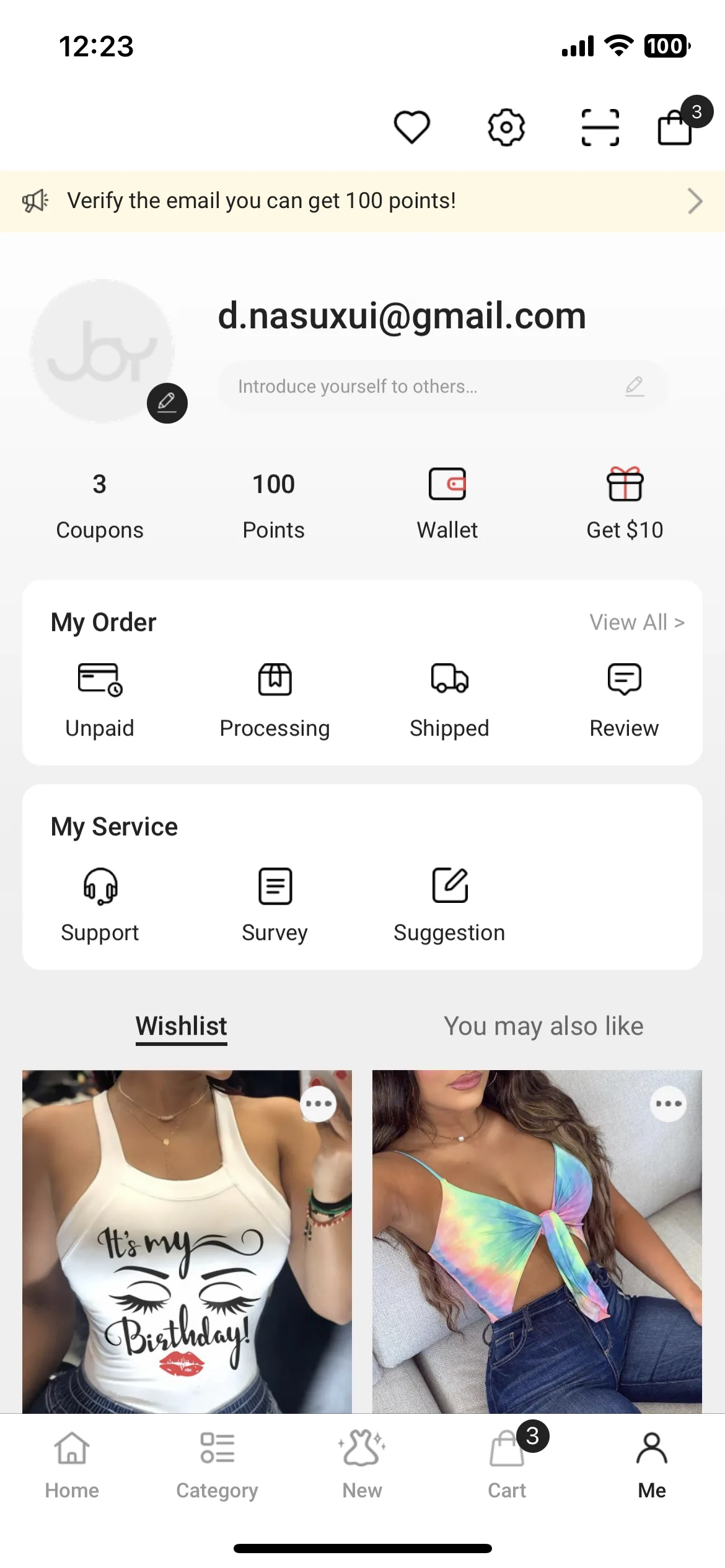
Task: Open the verify email banner
Action: [362, 201]
